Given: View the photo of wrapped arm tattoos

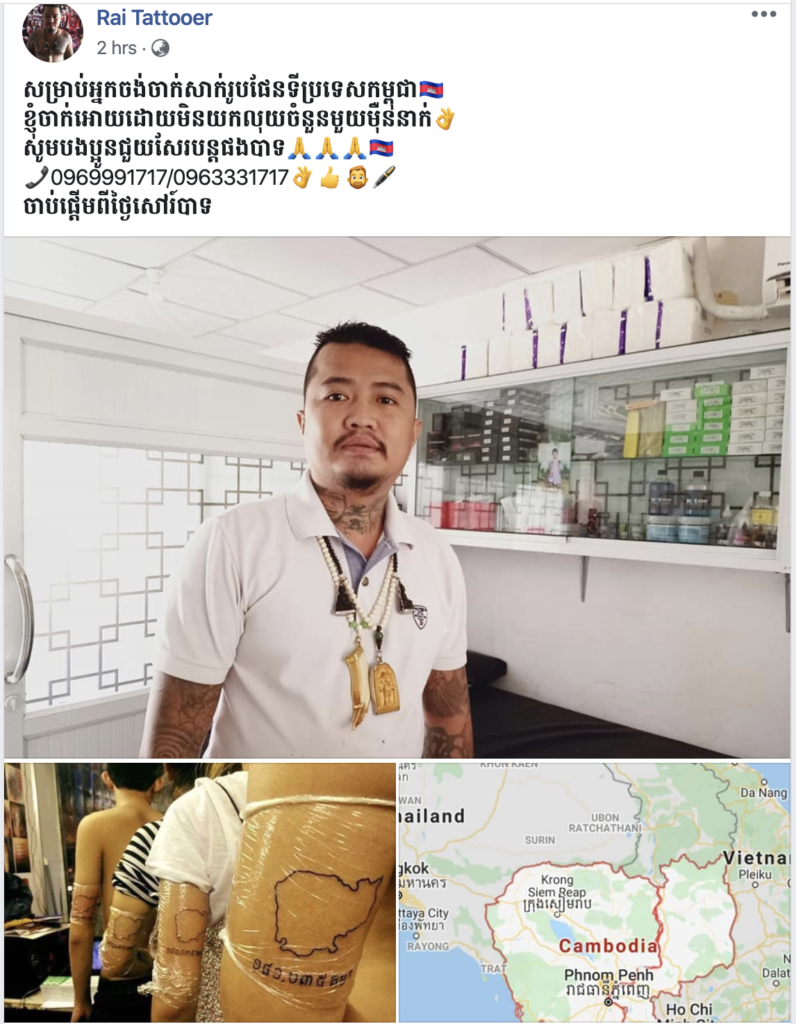Looking at the screenshot, I should point(200,892).
